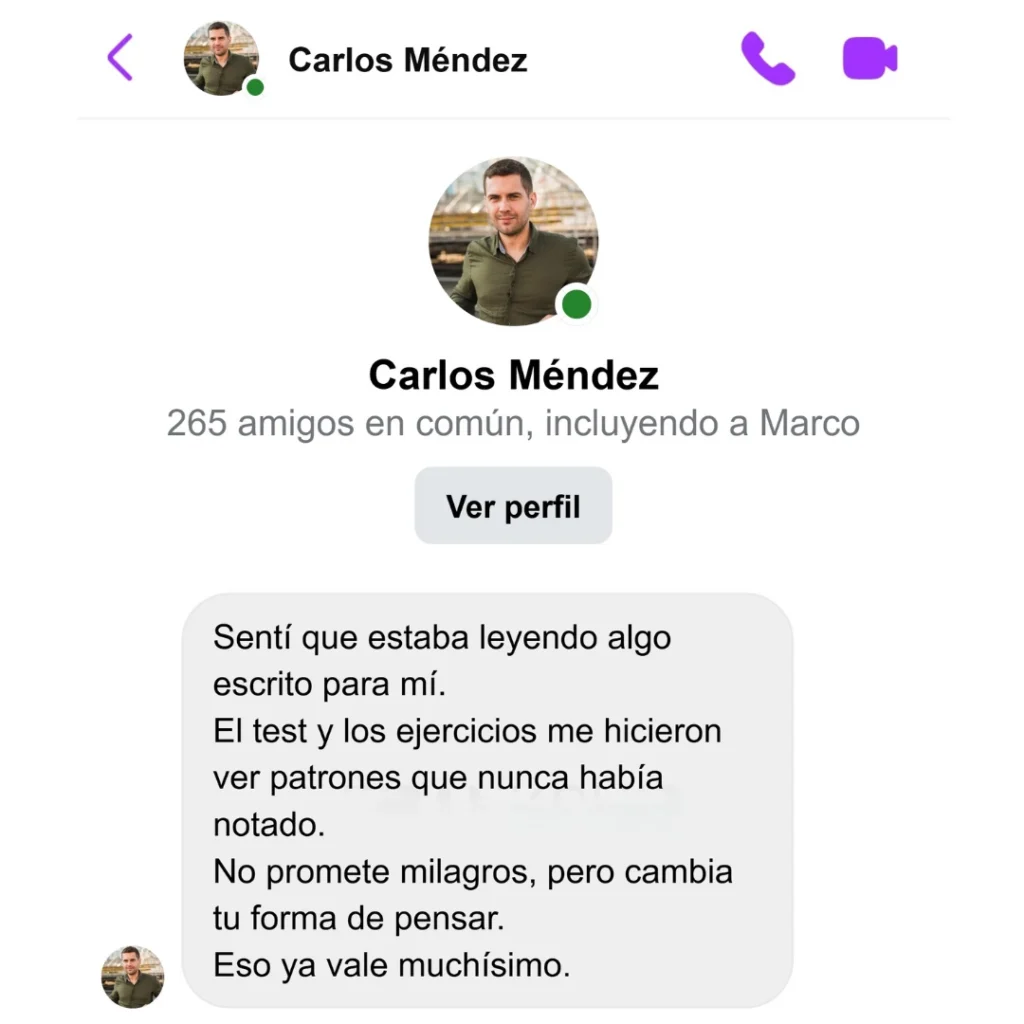The width and height of the screenshot is (1024, 1024).
Task: Open the large Carlos Méndez profile photo
Action: (x=513, y=241)
